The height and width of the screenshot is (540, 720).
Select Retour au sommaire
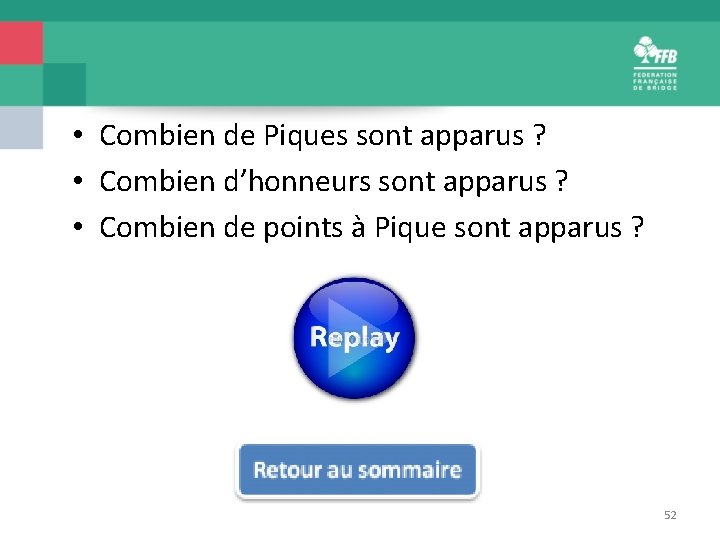point(357,470)
